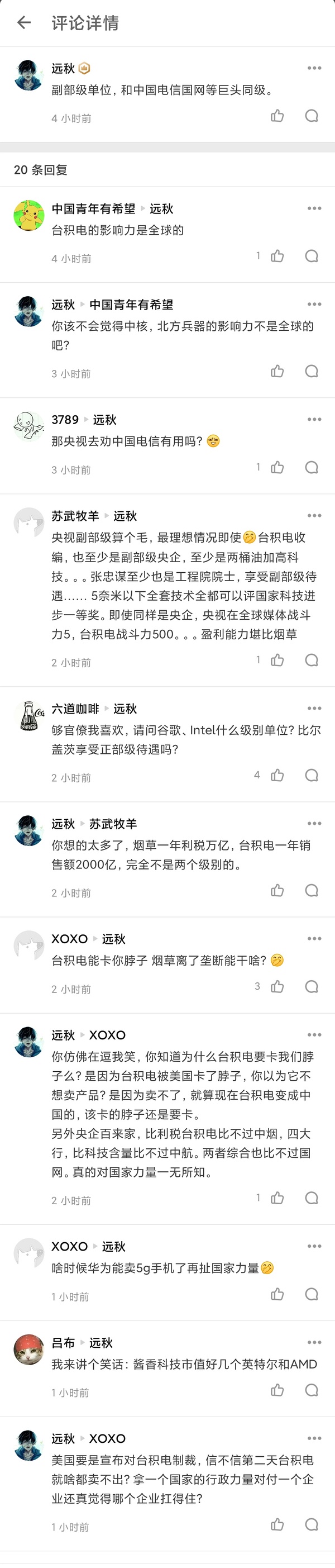335x1568 pixels.
Task: Like 苏武牧羊's reply about 央视副部级
Action: [277, 660]
